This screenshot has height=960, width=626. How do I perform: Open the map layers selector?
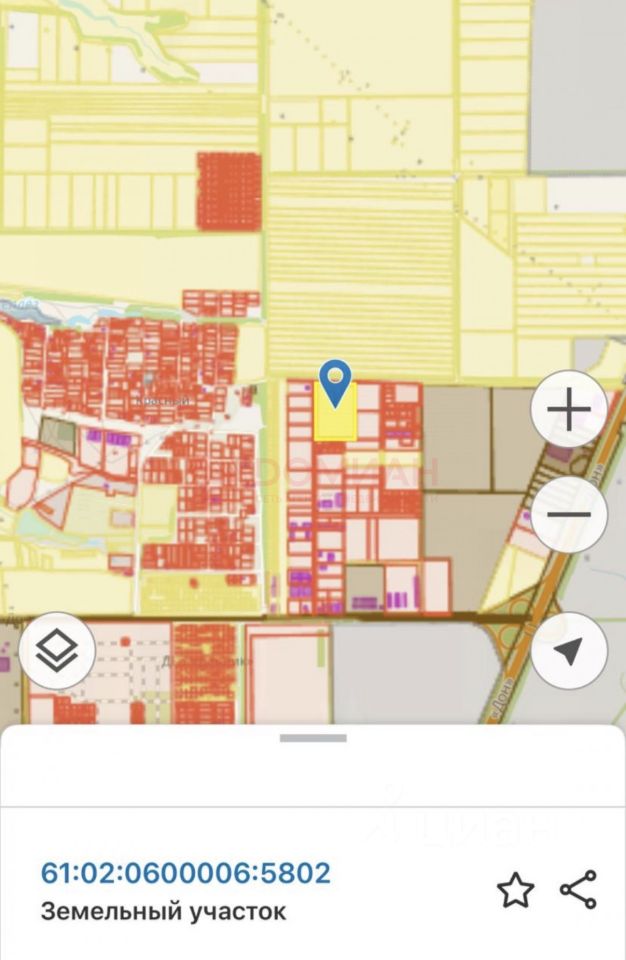click(x=57, y=652)
